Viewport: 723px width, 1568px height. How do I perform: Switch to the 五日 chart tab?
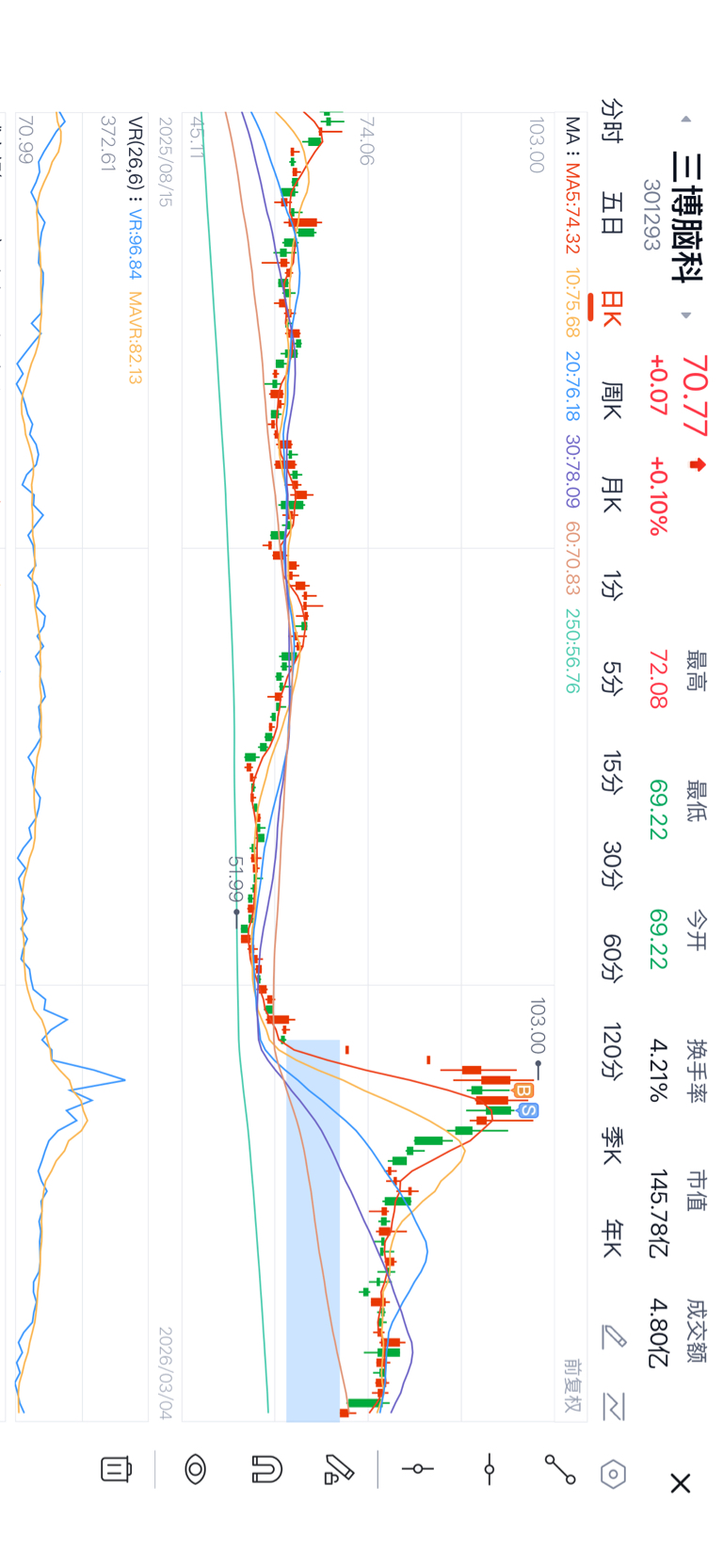pos(612,215)
